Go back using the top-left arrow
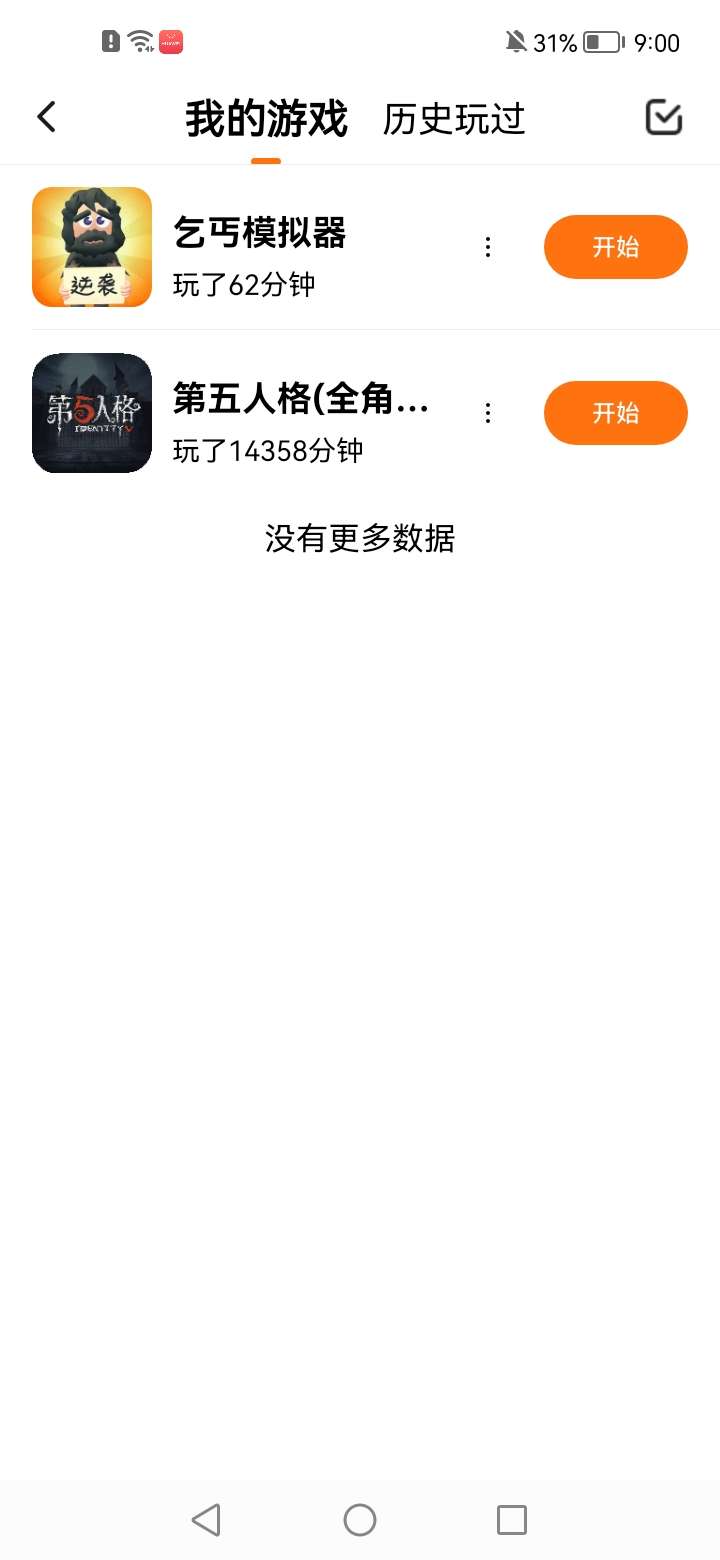 click(46, 117)
